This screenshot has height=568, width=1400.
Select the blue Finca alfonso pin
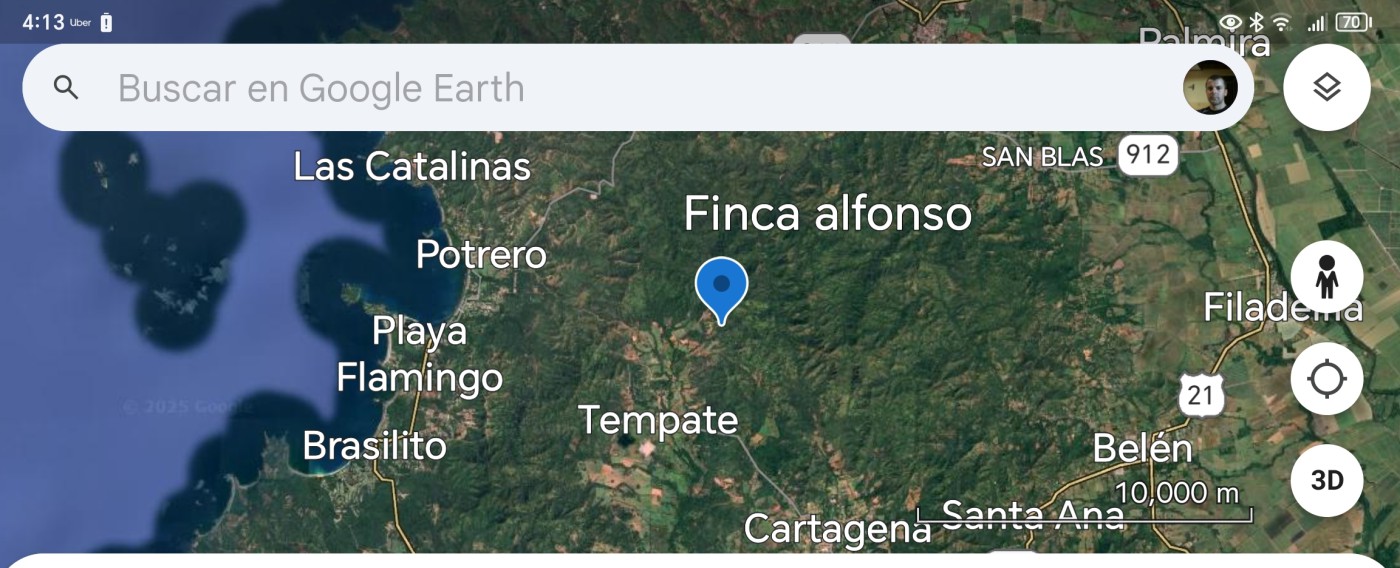coord(721,287)
